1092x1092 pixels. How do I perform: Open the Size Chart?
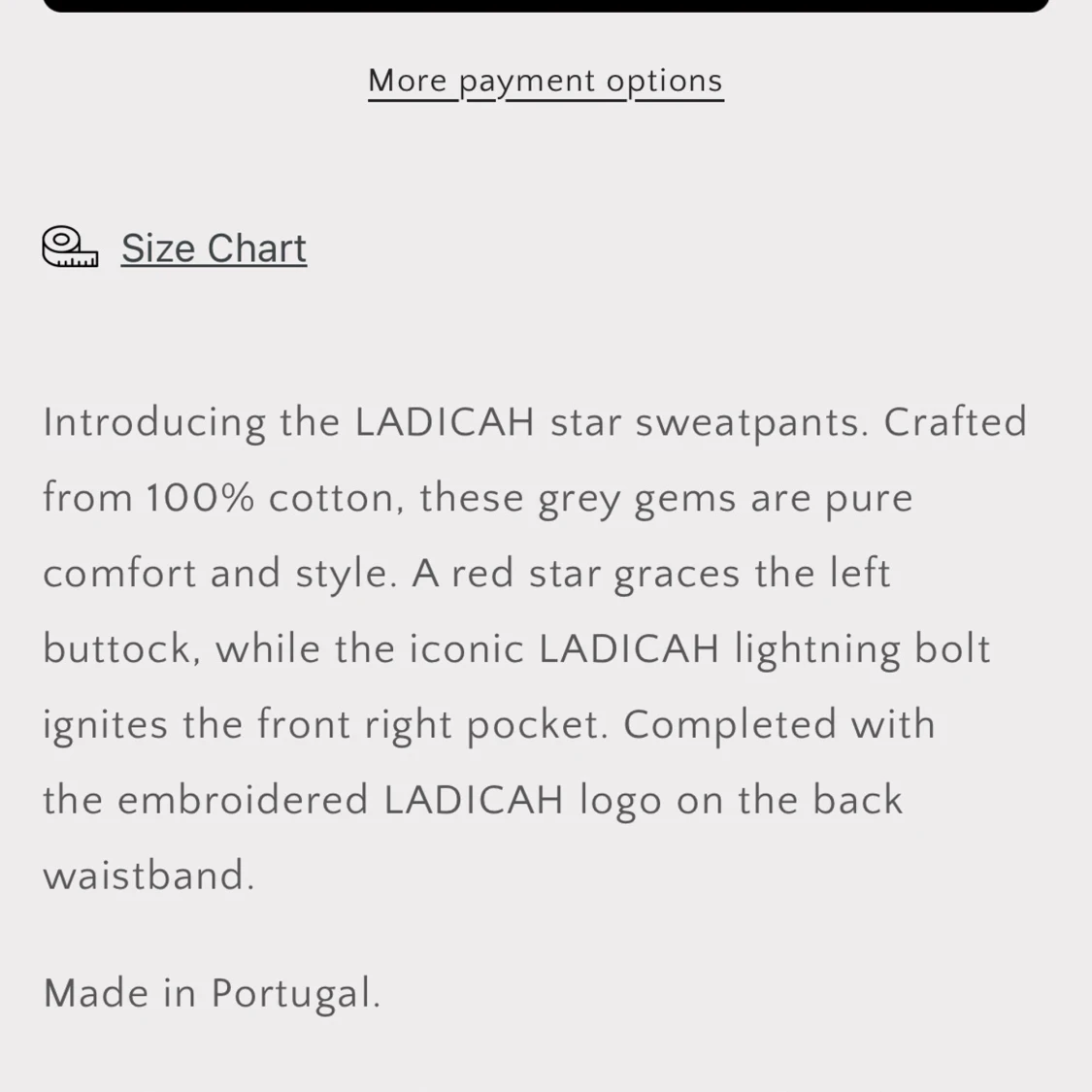coord(213,248)
